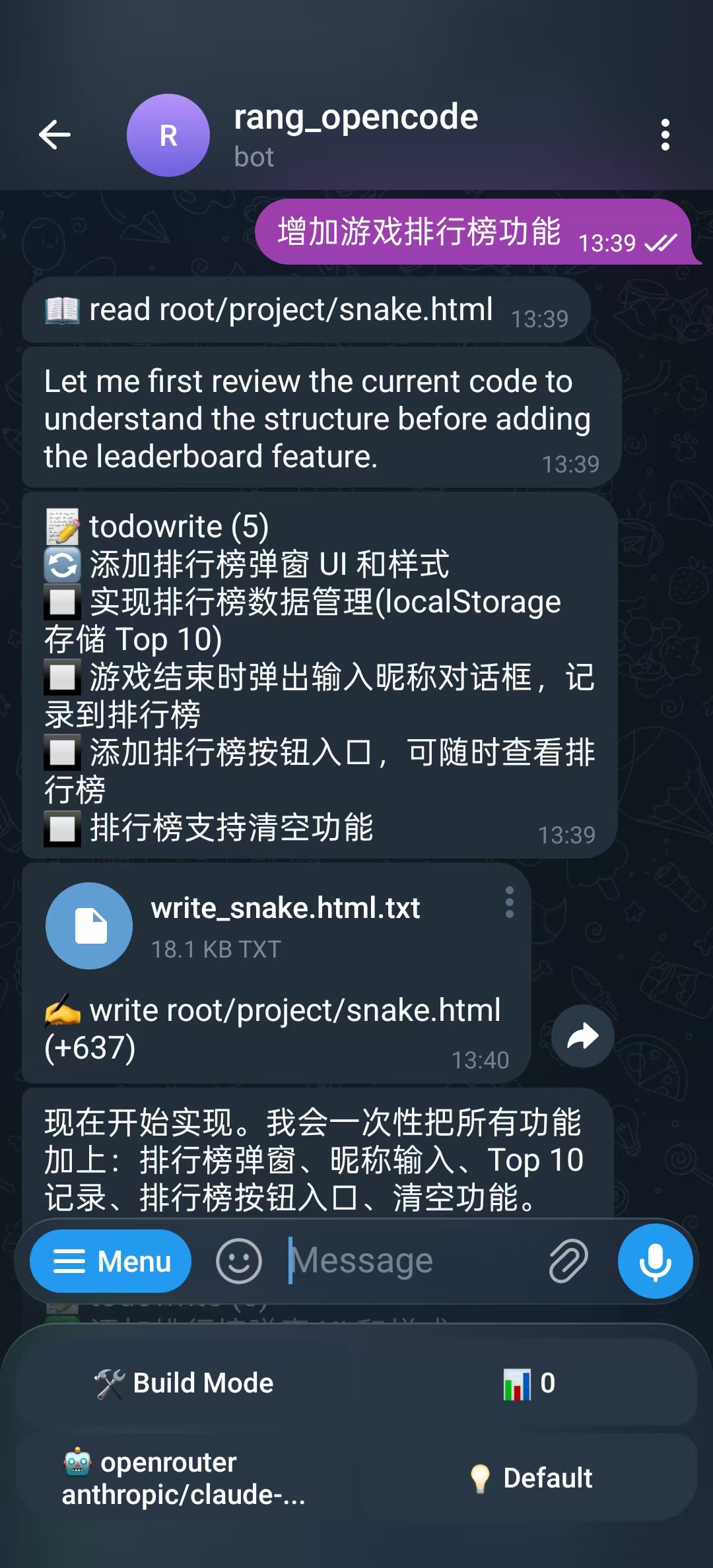Select the Build Mode button

184,1383
